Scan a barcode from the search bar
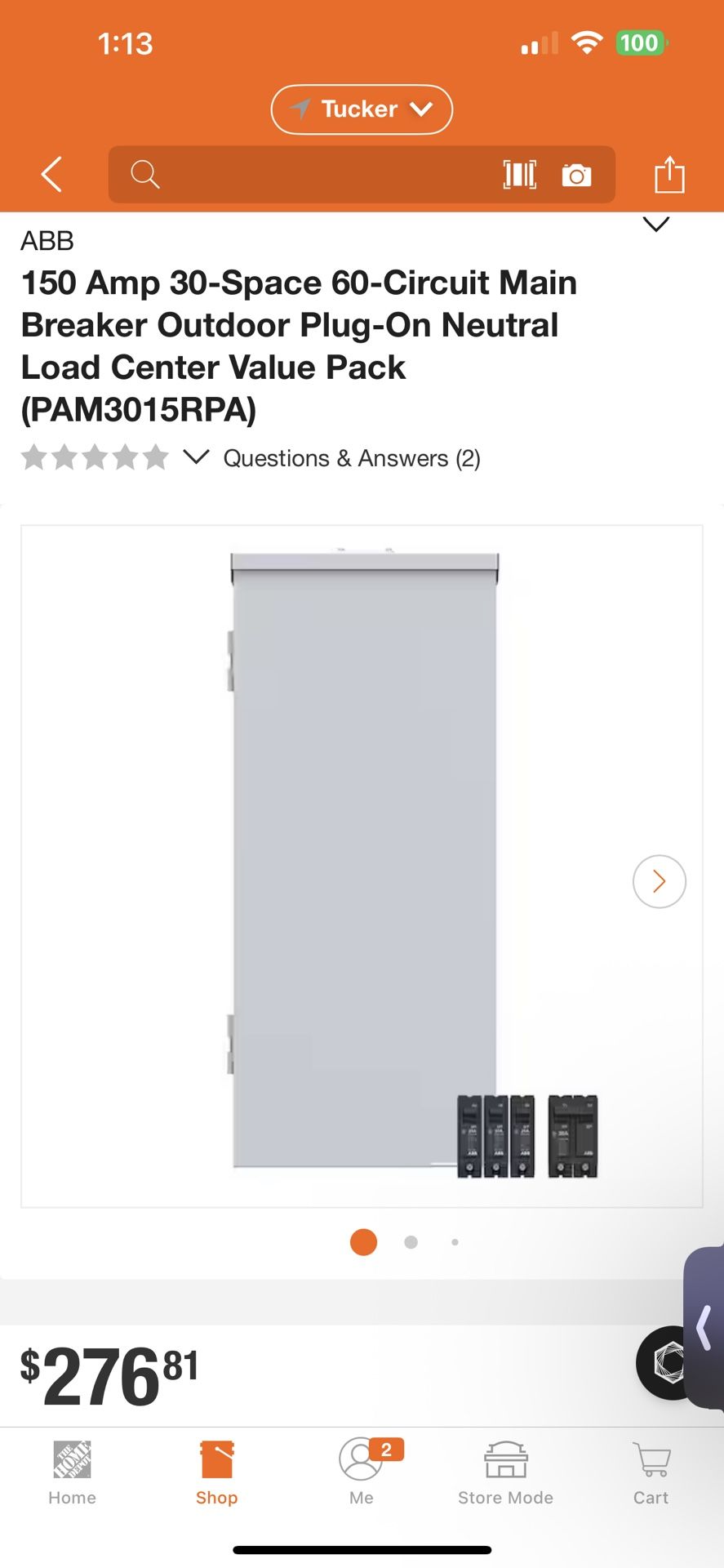Image resolution: width=724 pixels, height=1568 pixels. (x=520, y=174)
